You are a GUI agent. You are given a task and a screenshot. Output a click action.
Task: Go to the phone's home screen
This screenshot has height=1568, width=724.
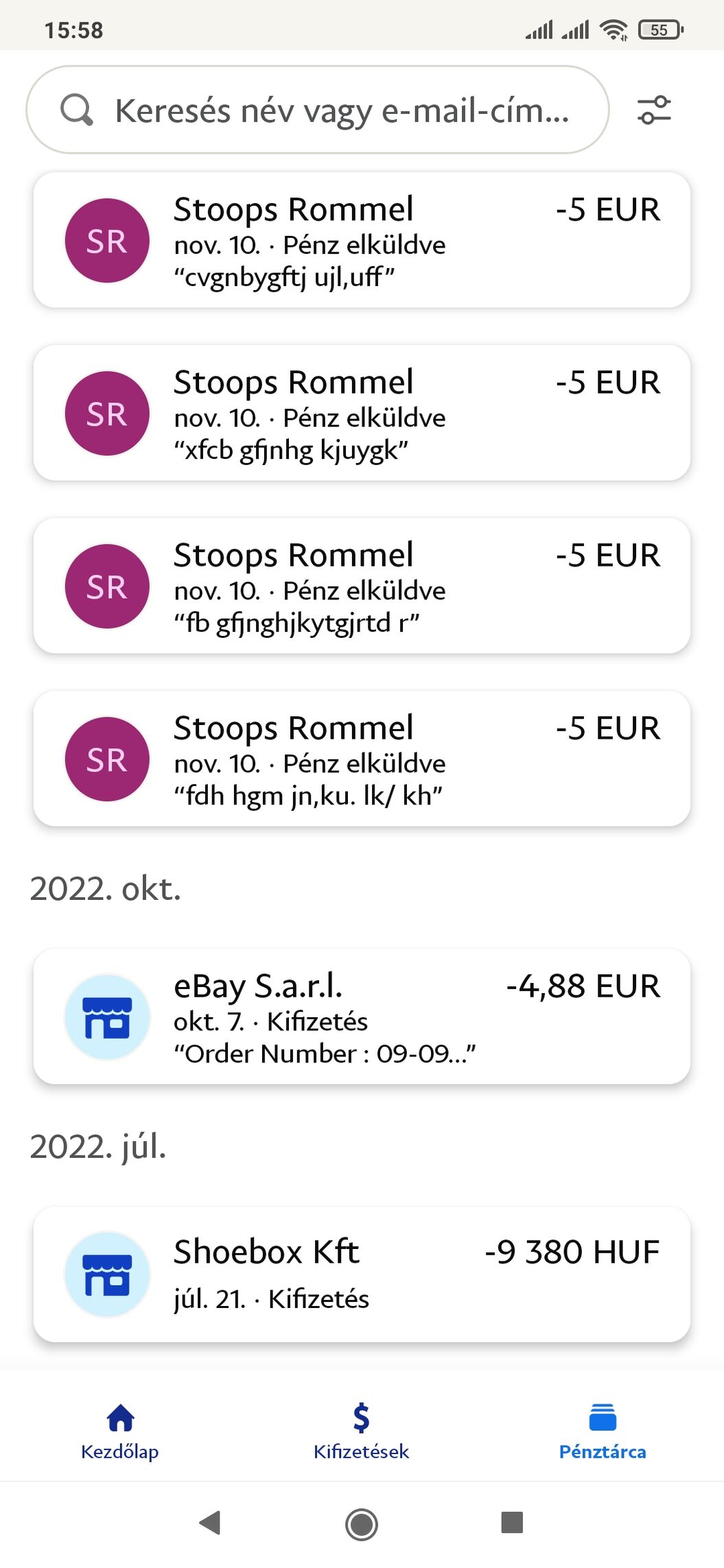pos(362,1523)
